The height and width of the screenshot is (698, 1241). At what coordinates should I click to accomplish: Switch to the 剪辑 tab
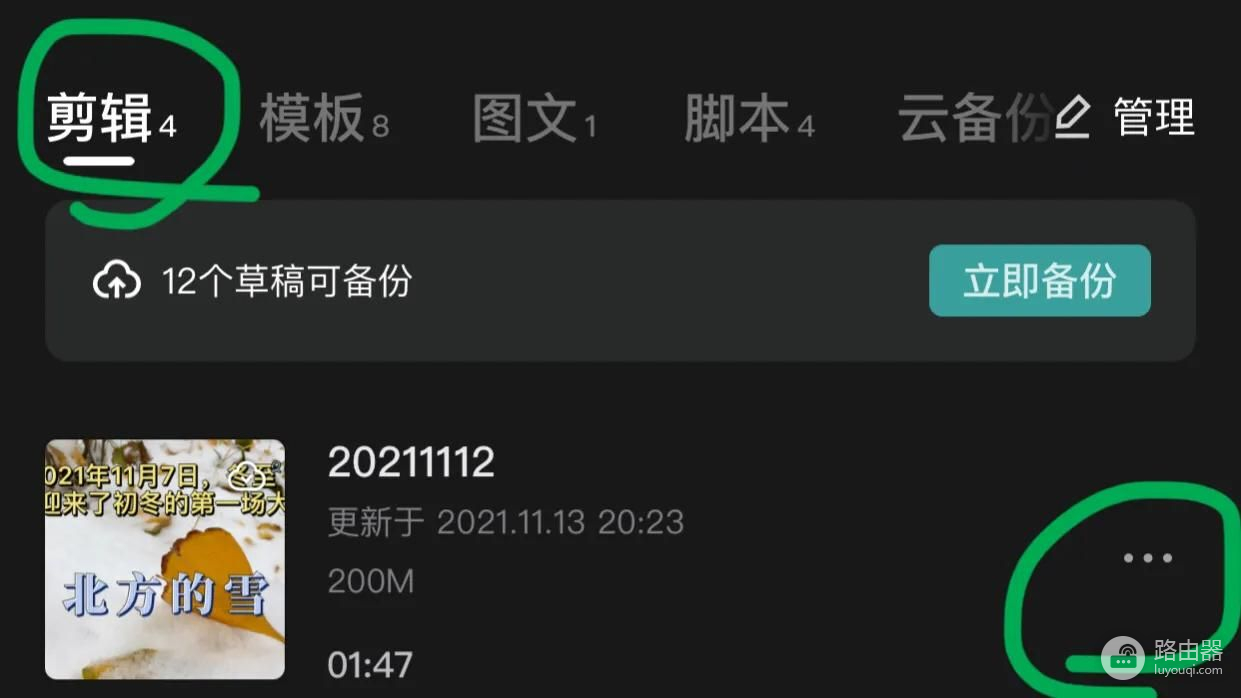coord(100,118)
